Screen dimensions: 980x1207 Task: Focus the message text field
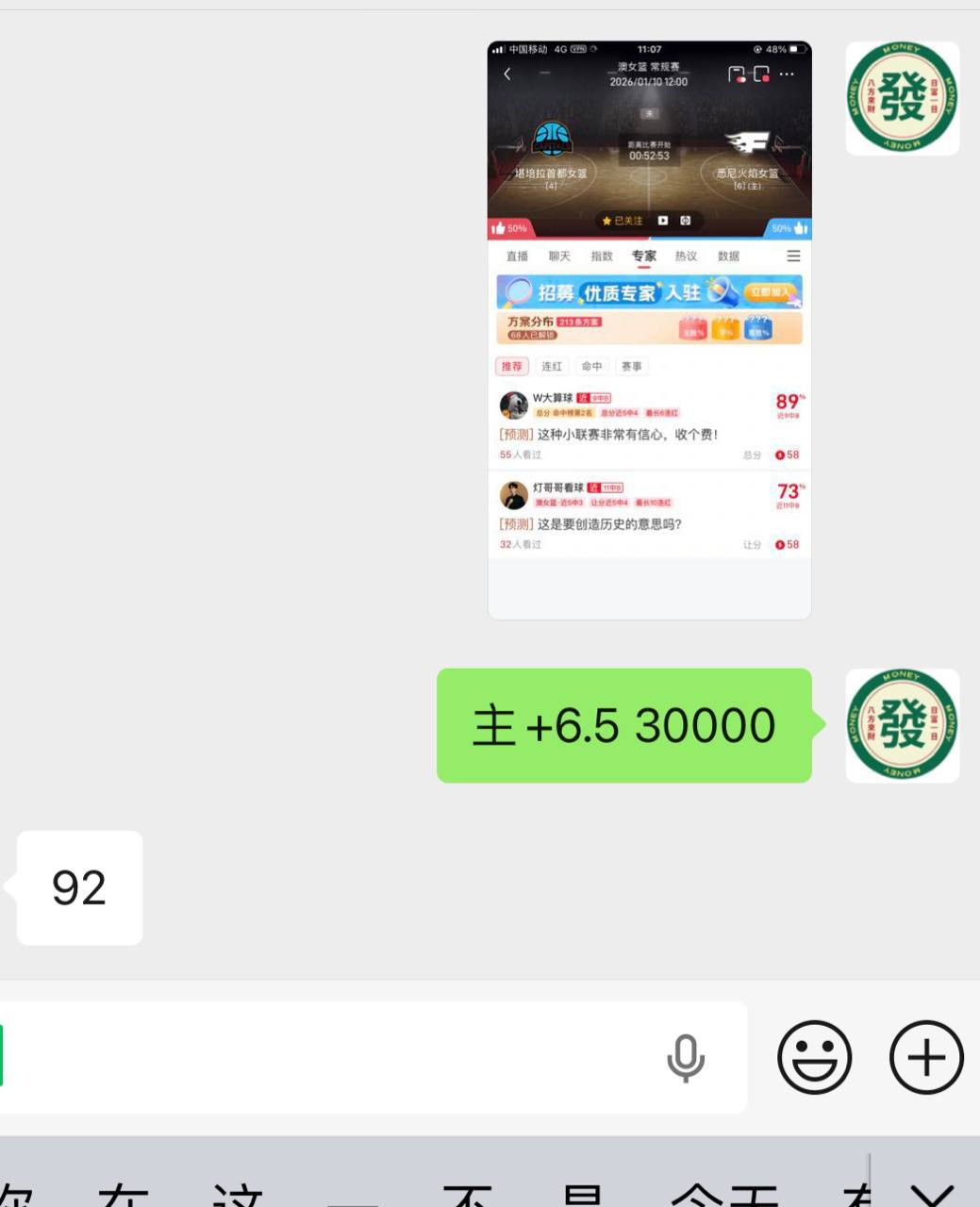330,1057
